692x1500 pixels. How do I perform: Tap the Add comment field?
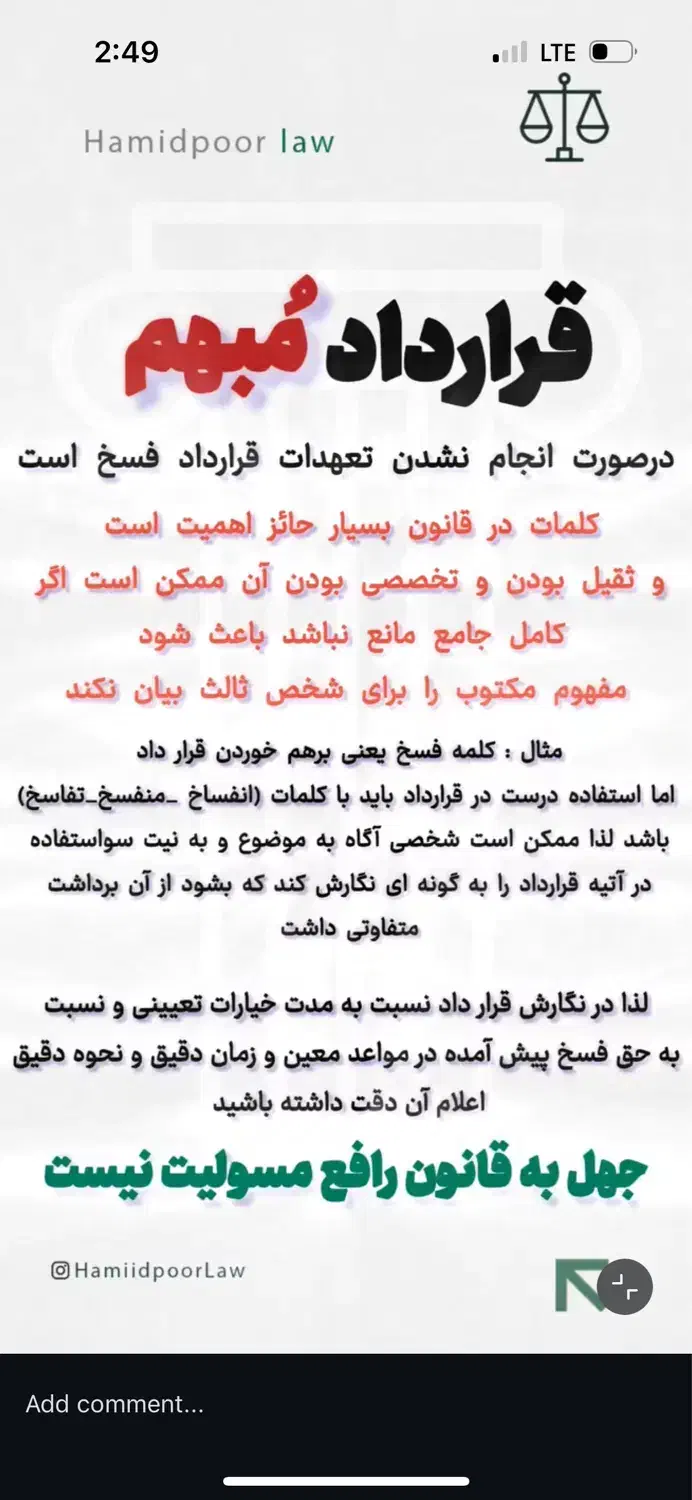click(346, 1404)
